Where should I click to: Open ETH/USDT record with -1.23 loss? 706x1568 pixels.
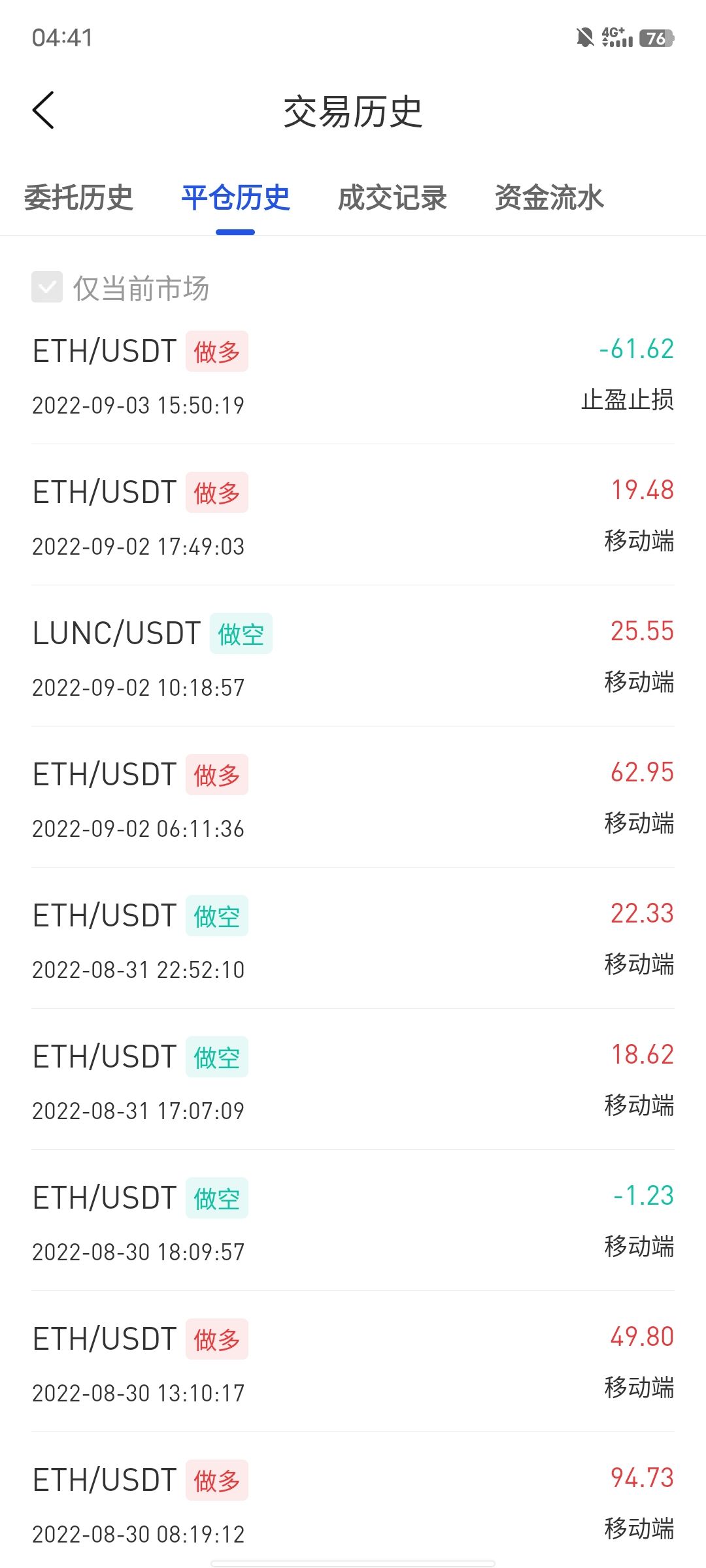(x=353, y=1222)
